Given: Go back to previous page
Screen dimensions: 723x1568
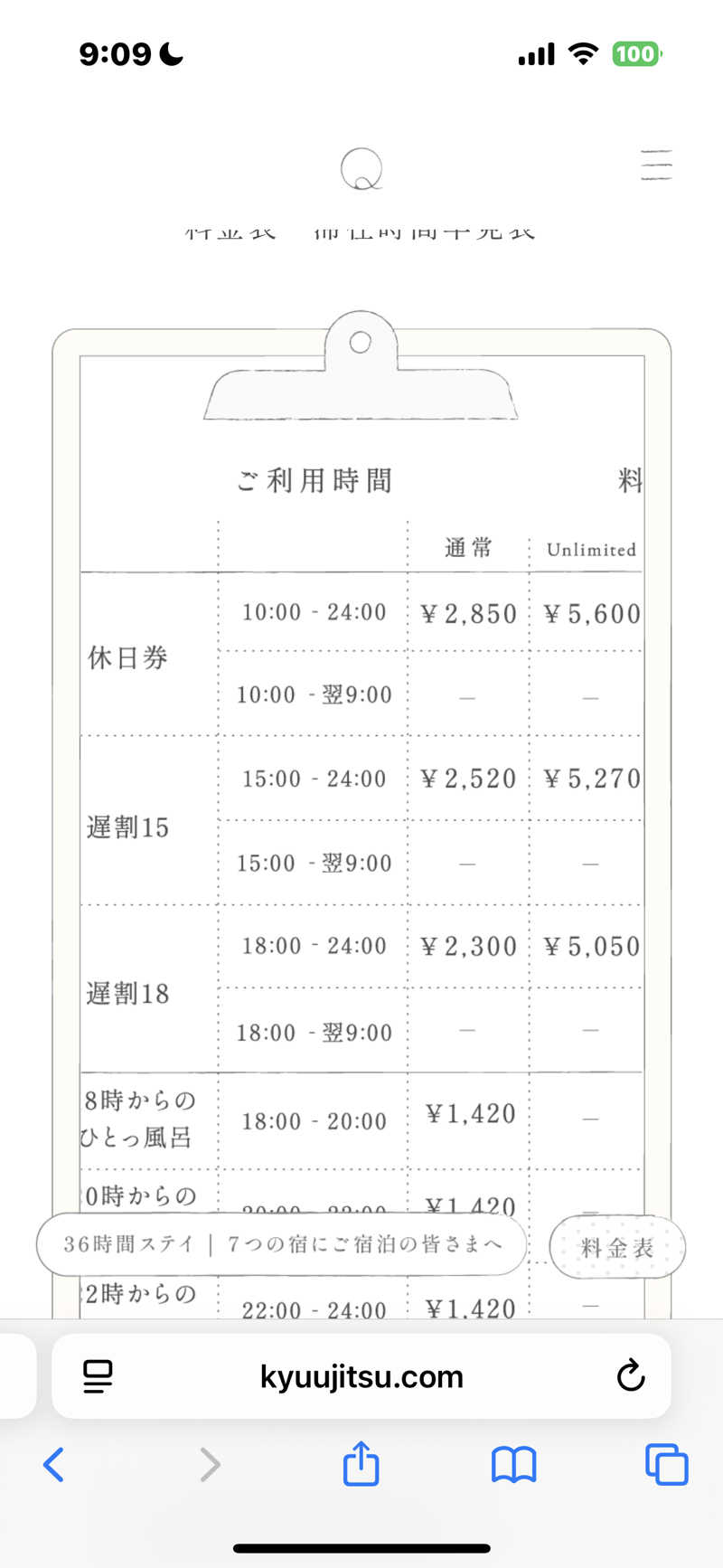Looking at the screenshot, I should click(x=54, y=1464).
